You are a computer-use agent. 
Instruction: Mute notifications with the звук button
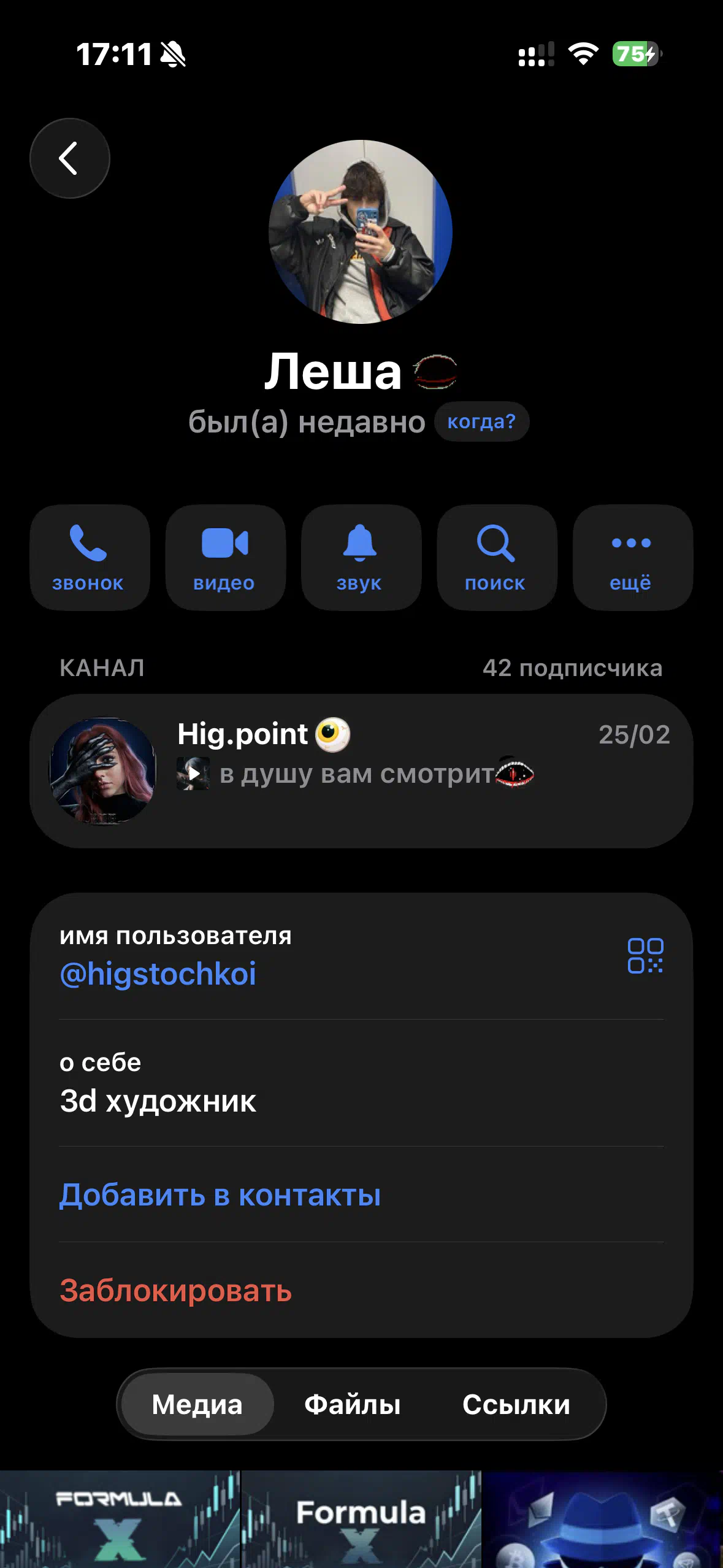pyautogui.click(x=361, y=557)
